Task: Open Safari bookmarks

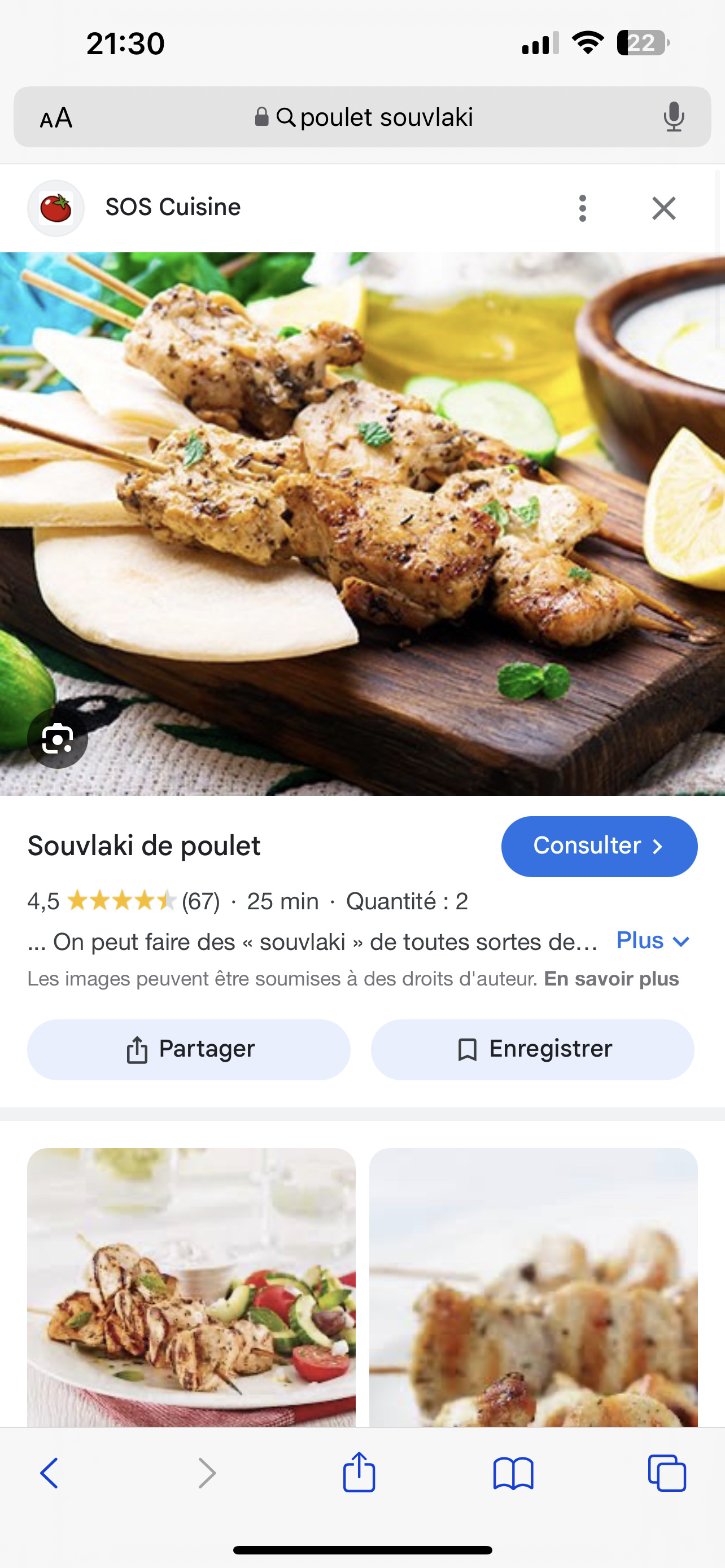Action: tap(513, 1473)
